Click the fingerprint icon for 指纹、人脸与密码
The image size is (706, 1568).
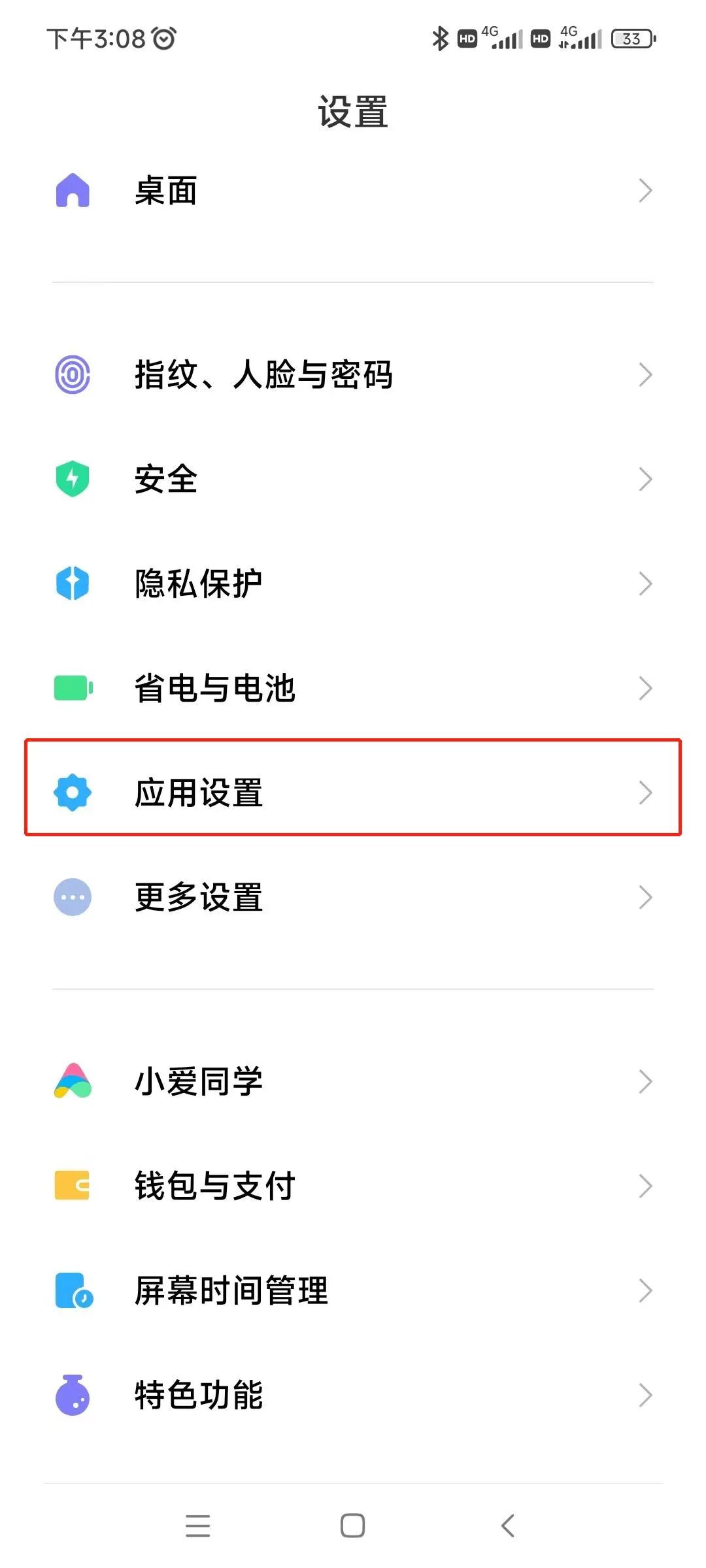point(72,374)
